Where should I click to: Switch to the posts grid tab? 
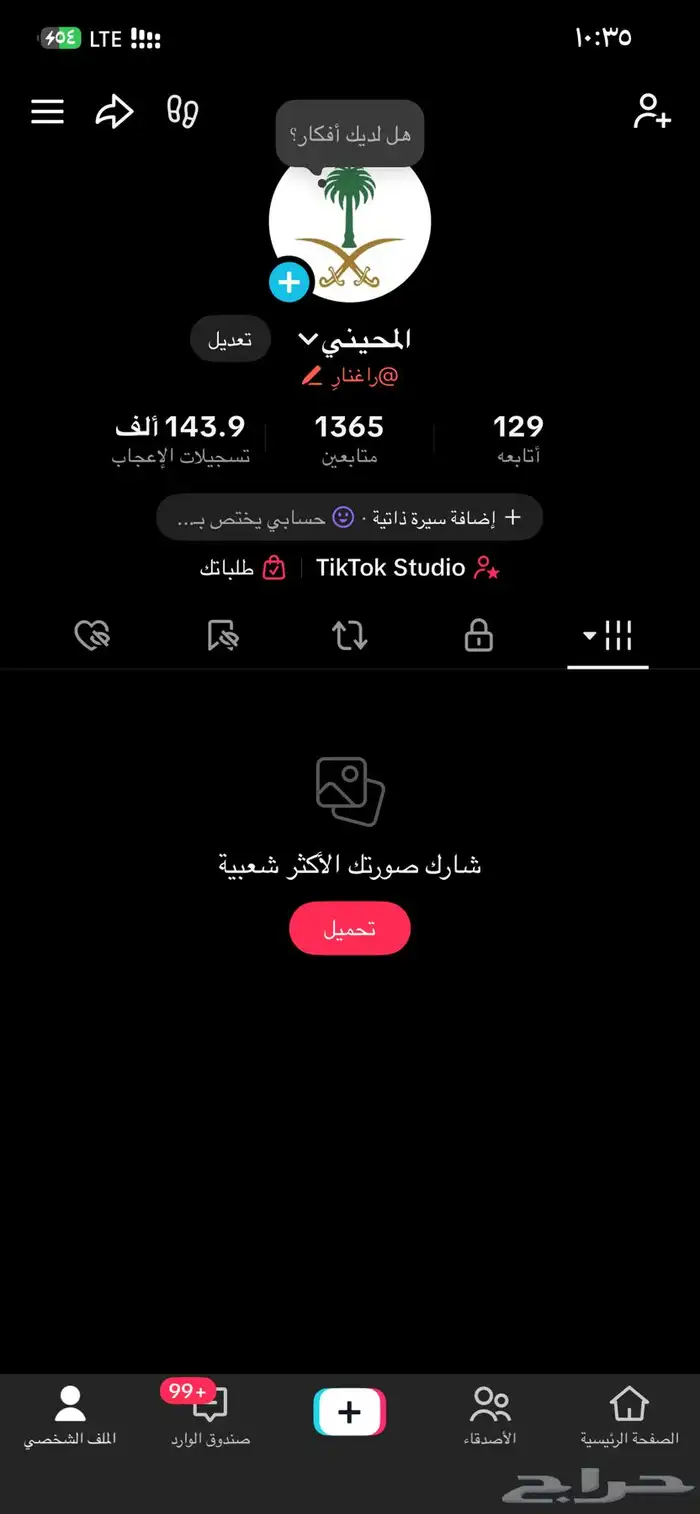tap(608, 635)
